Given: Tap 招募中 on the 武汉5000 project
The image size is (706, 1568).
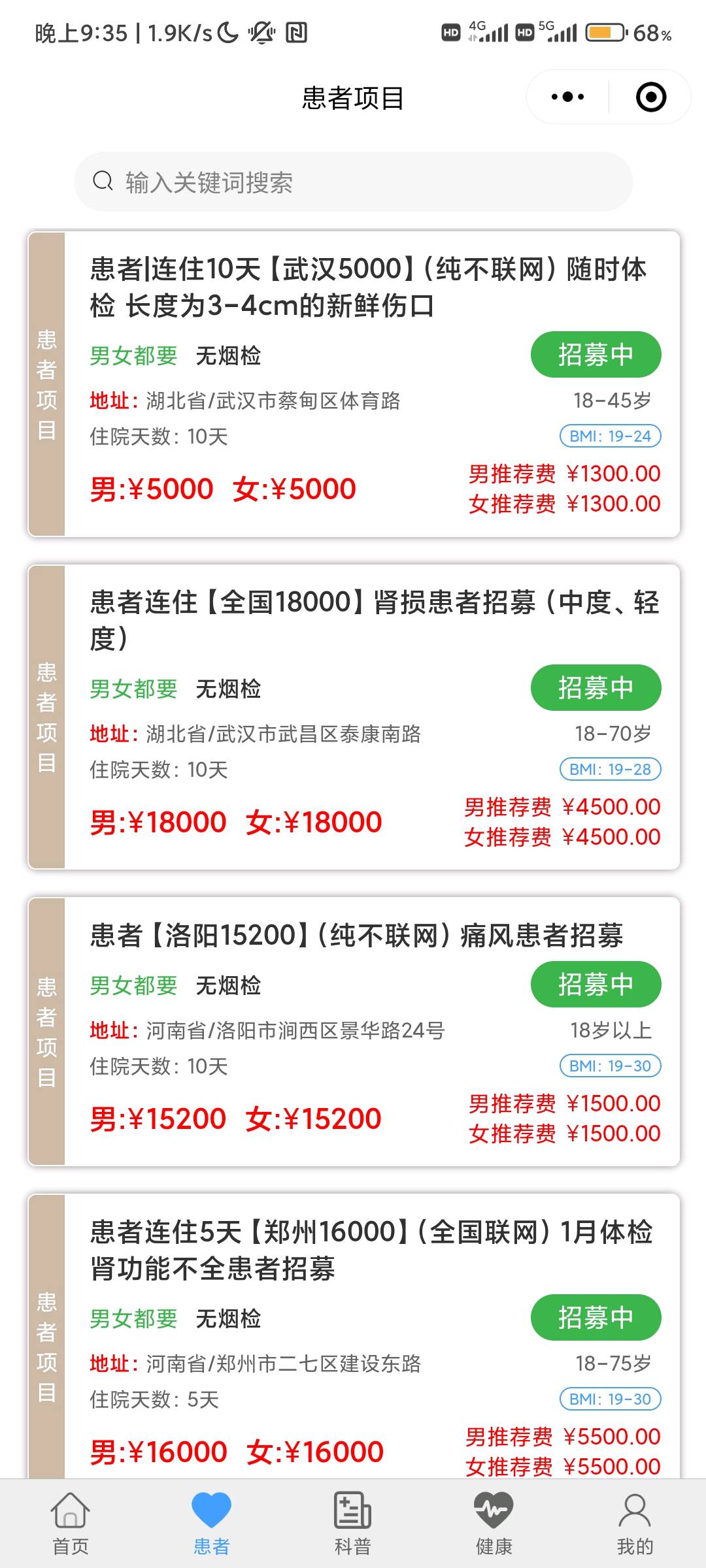Looking at the screenshot, I should pyautogui.click(x=596, y=355).
